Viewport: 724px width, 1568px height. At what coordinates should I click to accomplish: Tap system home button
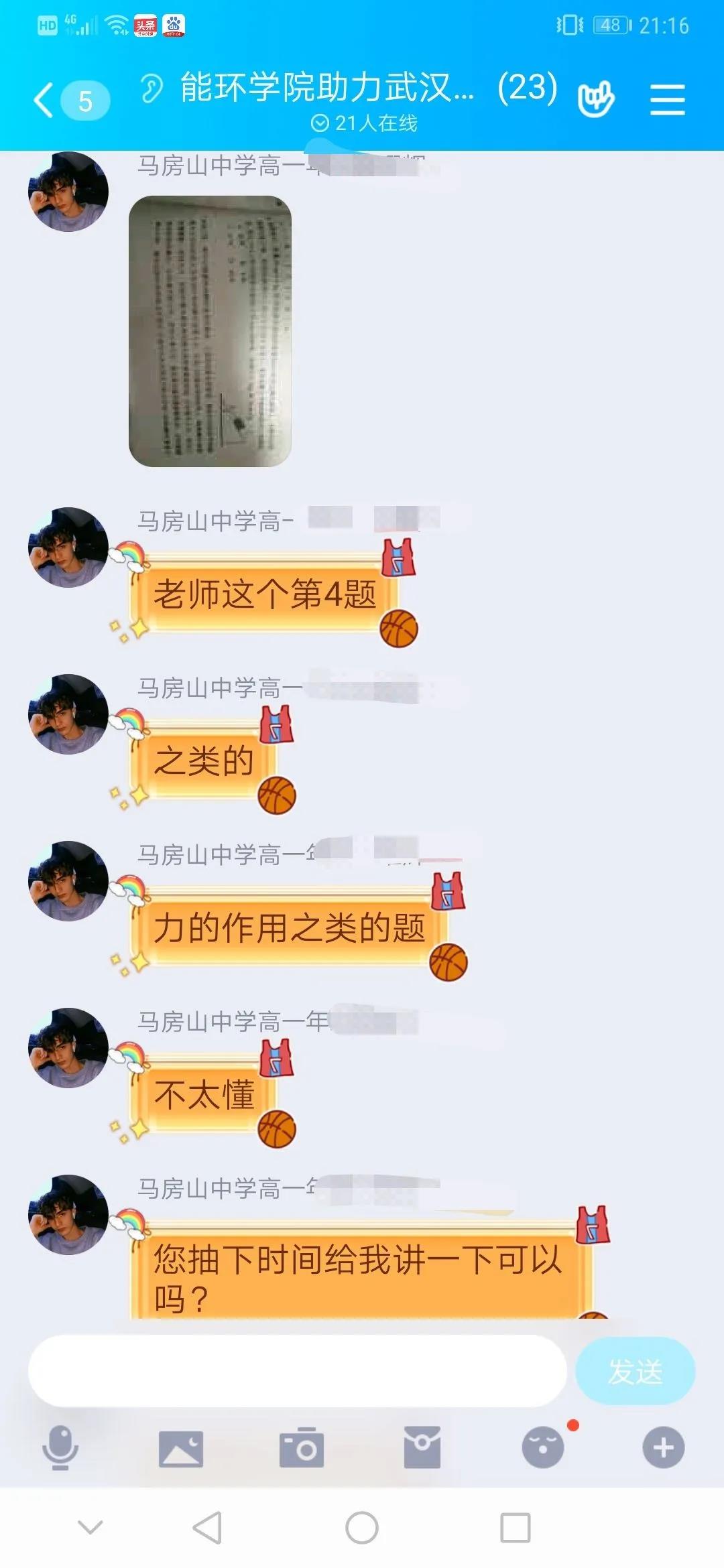pyautogui.click(x=362, y=1528)
